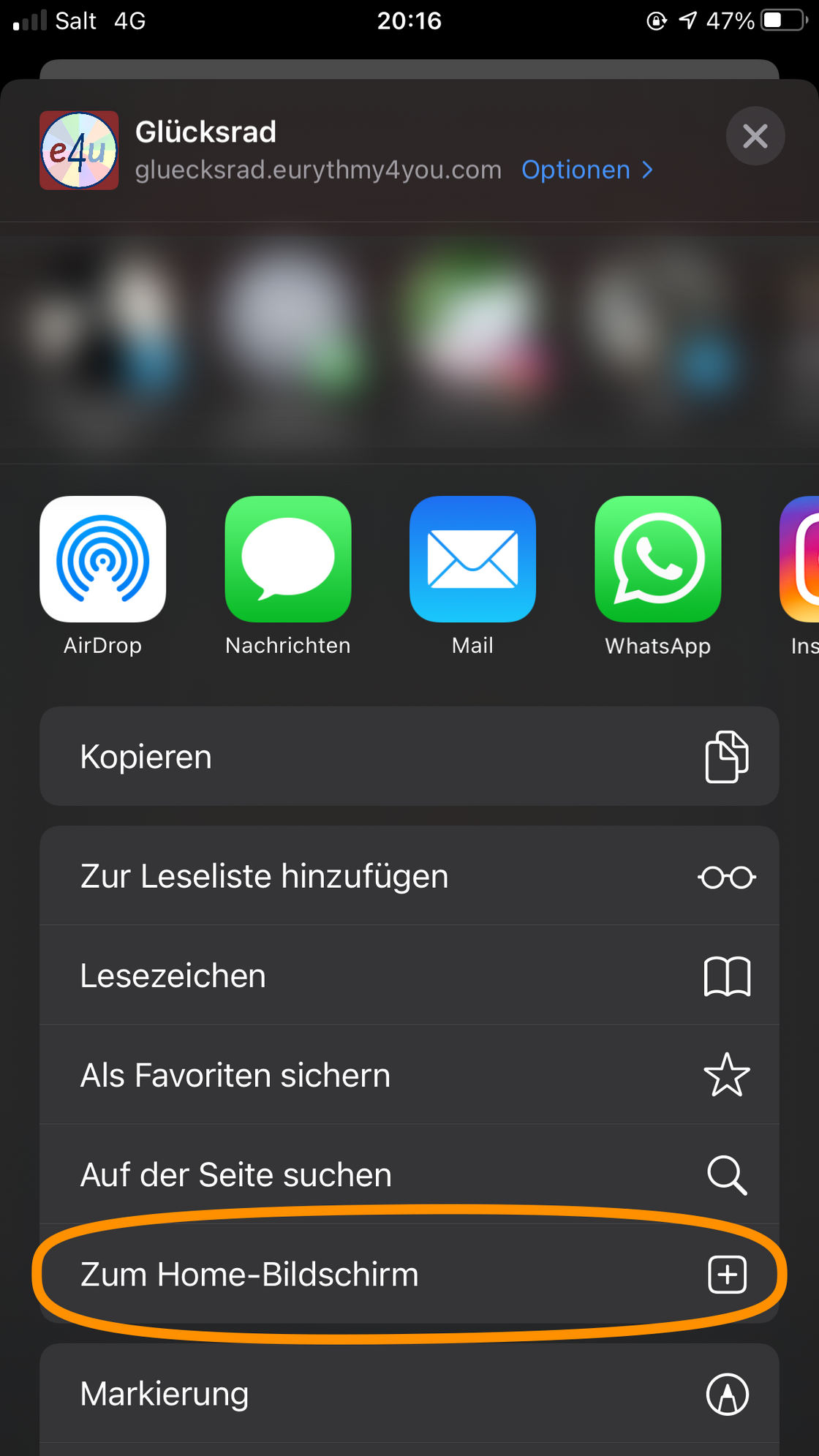Open the Optionen link
Screen dimensions: 819x1456
(586, 170)
